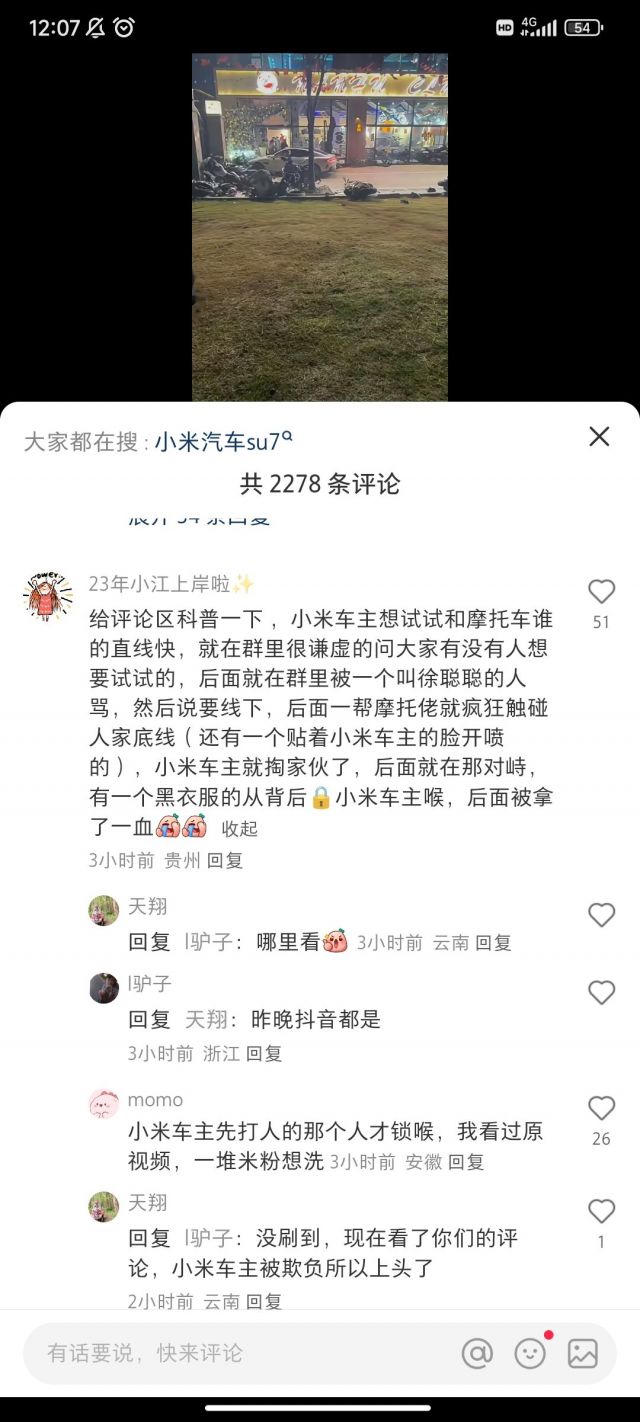The image size is (640, 1422).
Task: Like momo's comment
Action: [x=601, y=1108]
